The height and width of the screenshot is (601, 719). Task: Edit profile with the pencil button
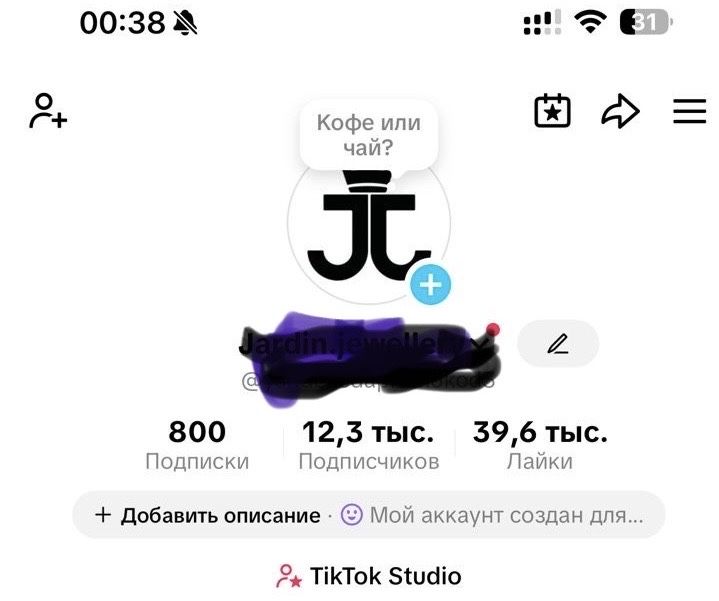[557, 344]
